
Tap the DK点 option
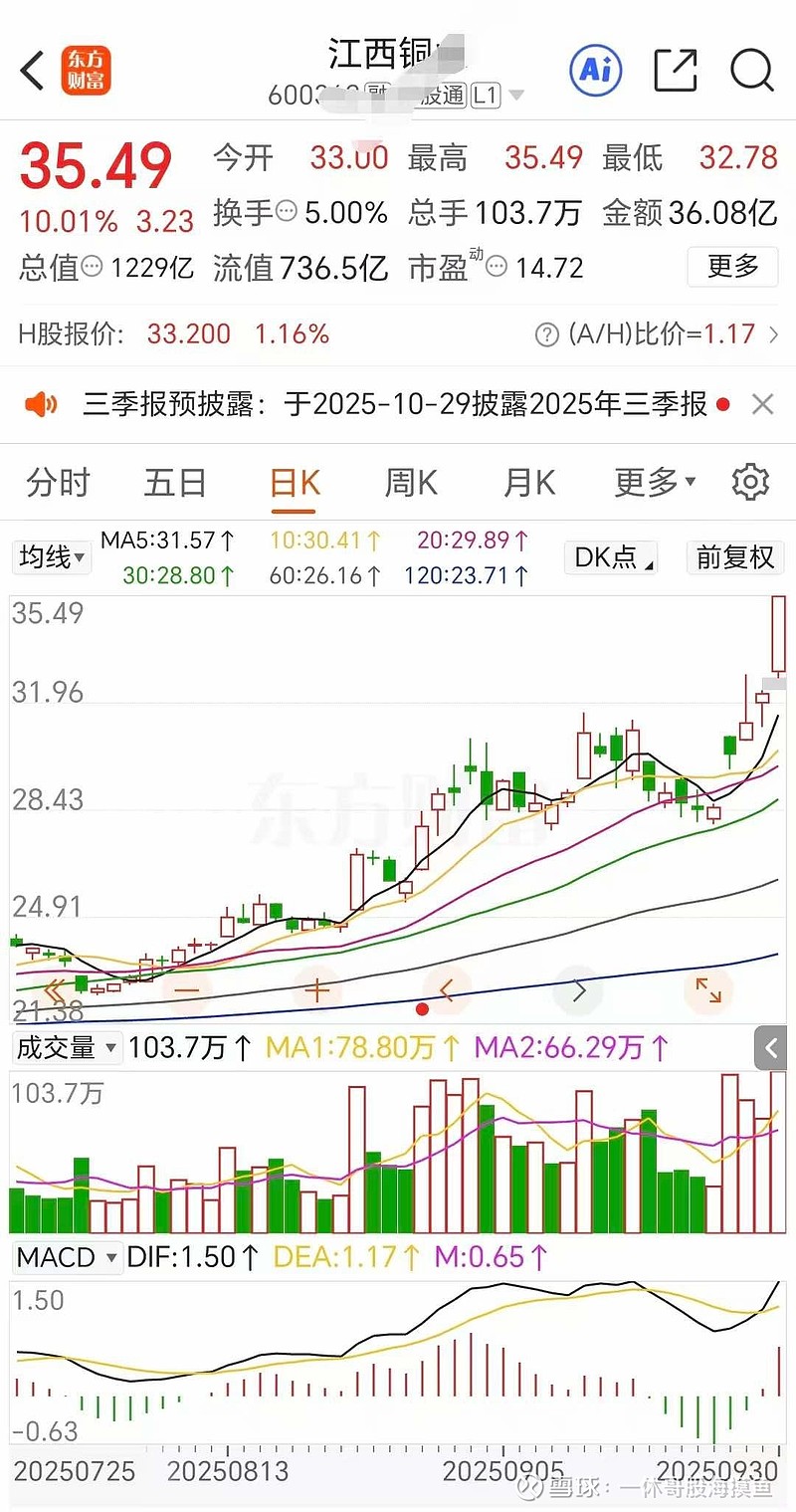pyautogui.click(x=610, y=557)
